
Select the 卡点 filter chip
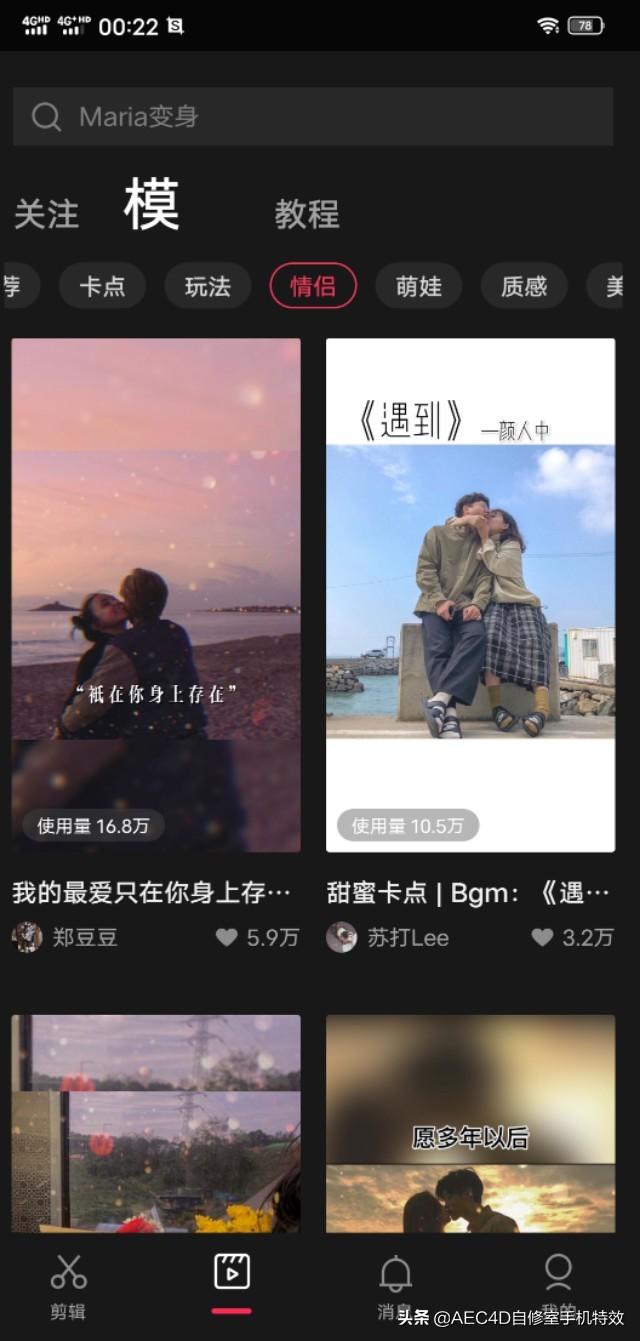click(102, 286)
